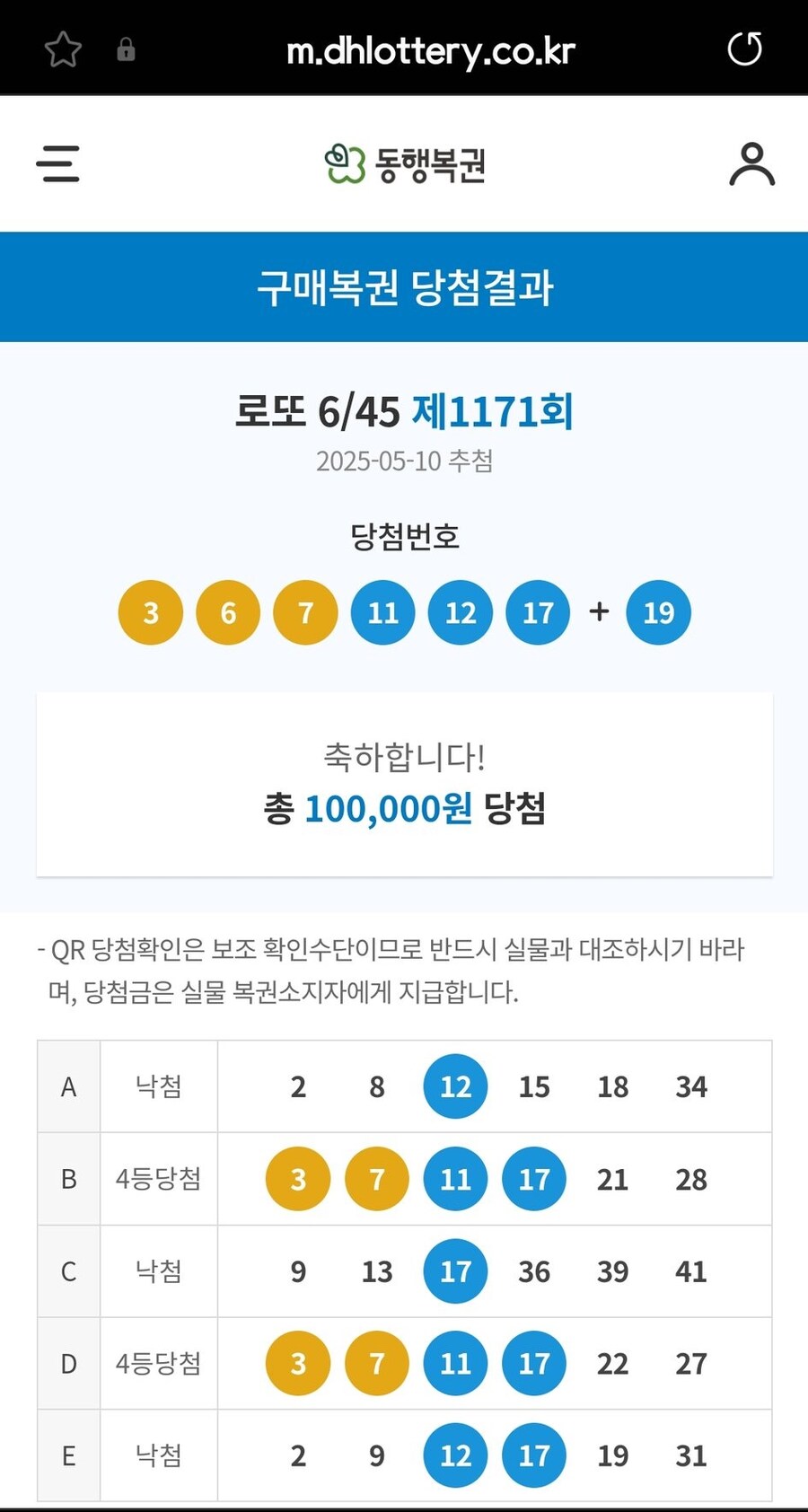The height and width of the screenshot is (1512, 808).
Task: Click the matched ball 11 in row D
Action: click(455, 1363)
